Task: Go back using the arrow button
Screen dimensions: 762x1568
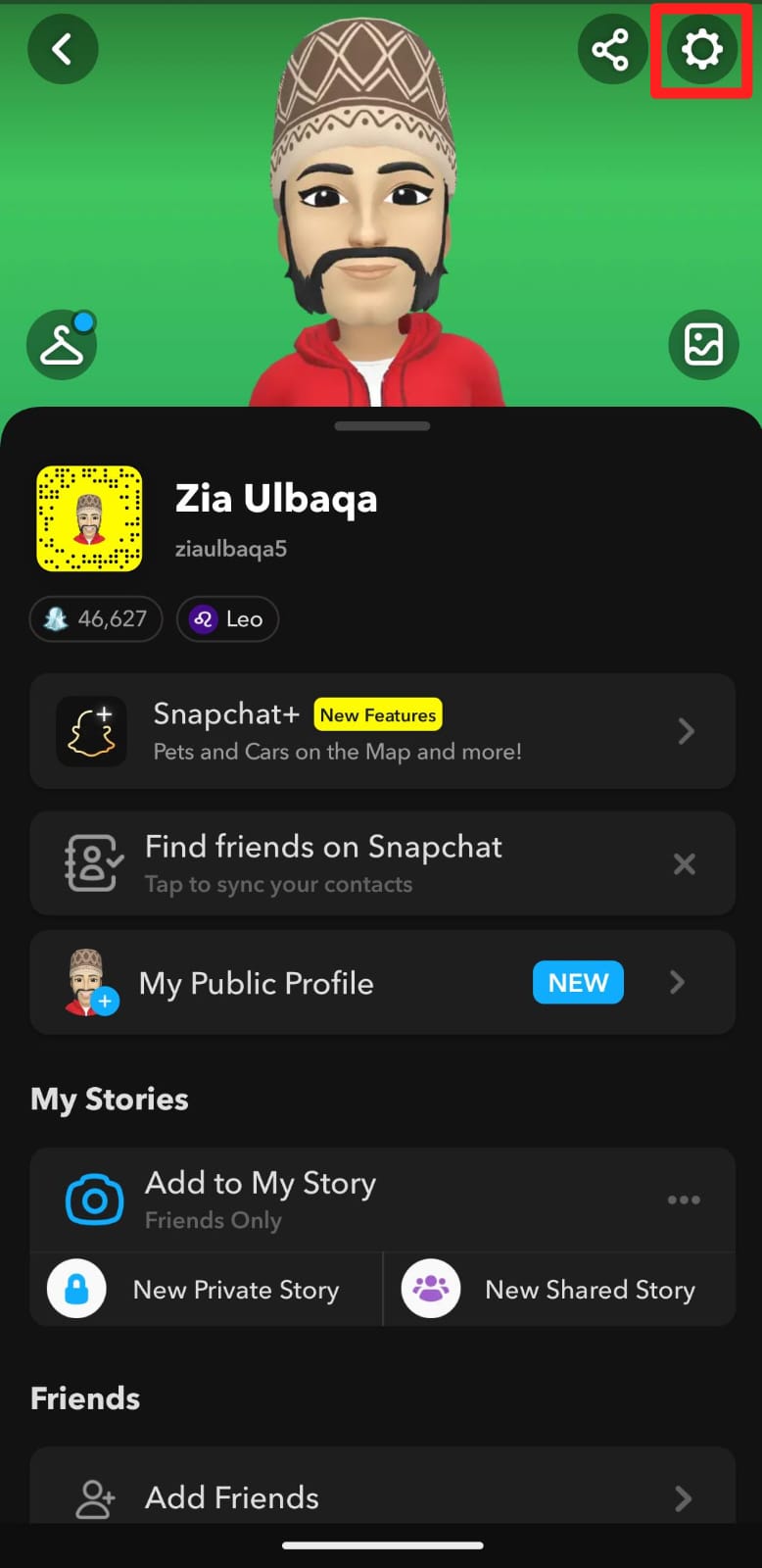Action: 63,49
